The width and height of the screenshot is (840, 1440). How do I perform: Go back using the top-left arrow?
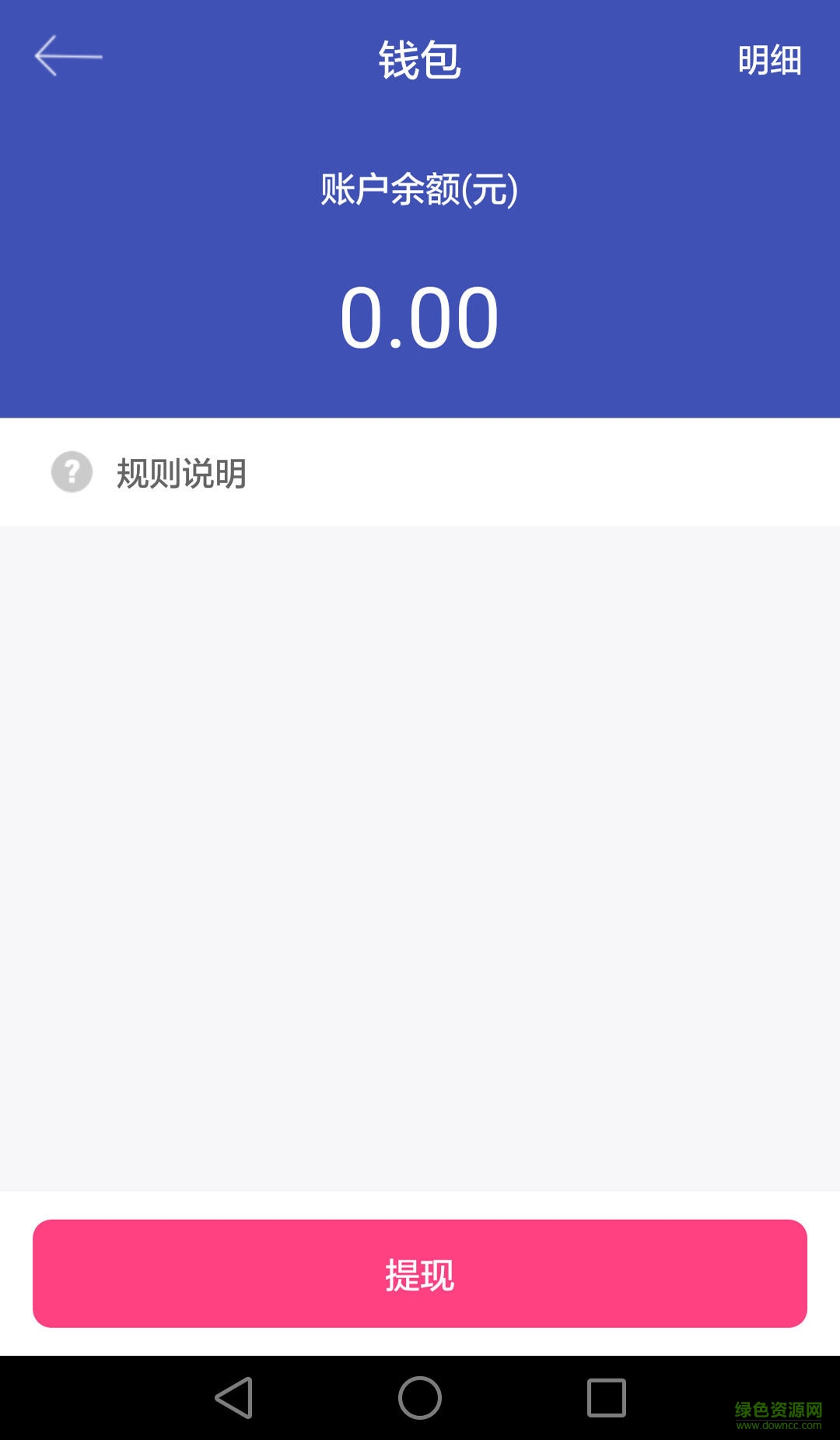click(68, 56)
